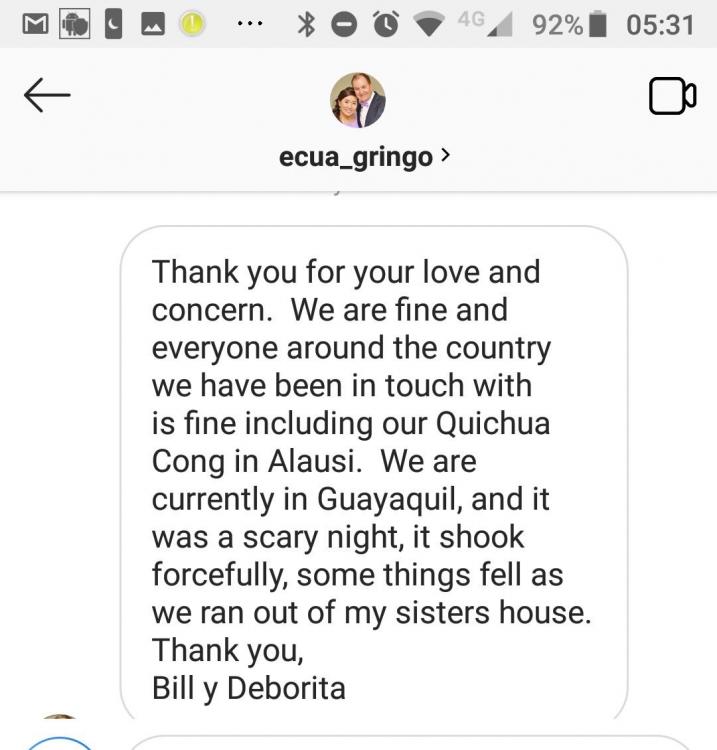Go back to the message list
The height and width of the screenshot is (750, 717).
47,96
